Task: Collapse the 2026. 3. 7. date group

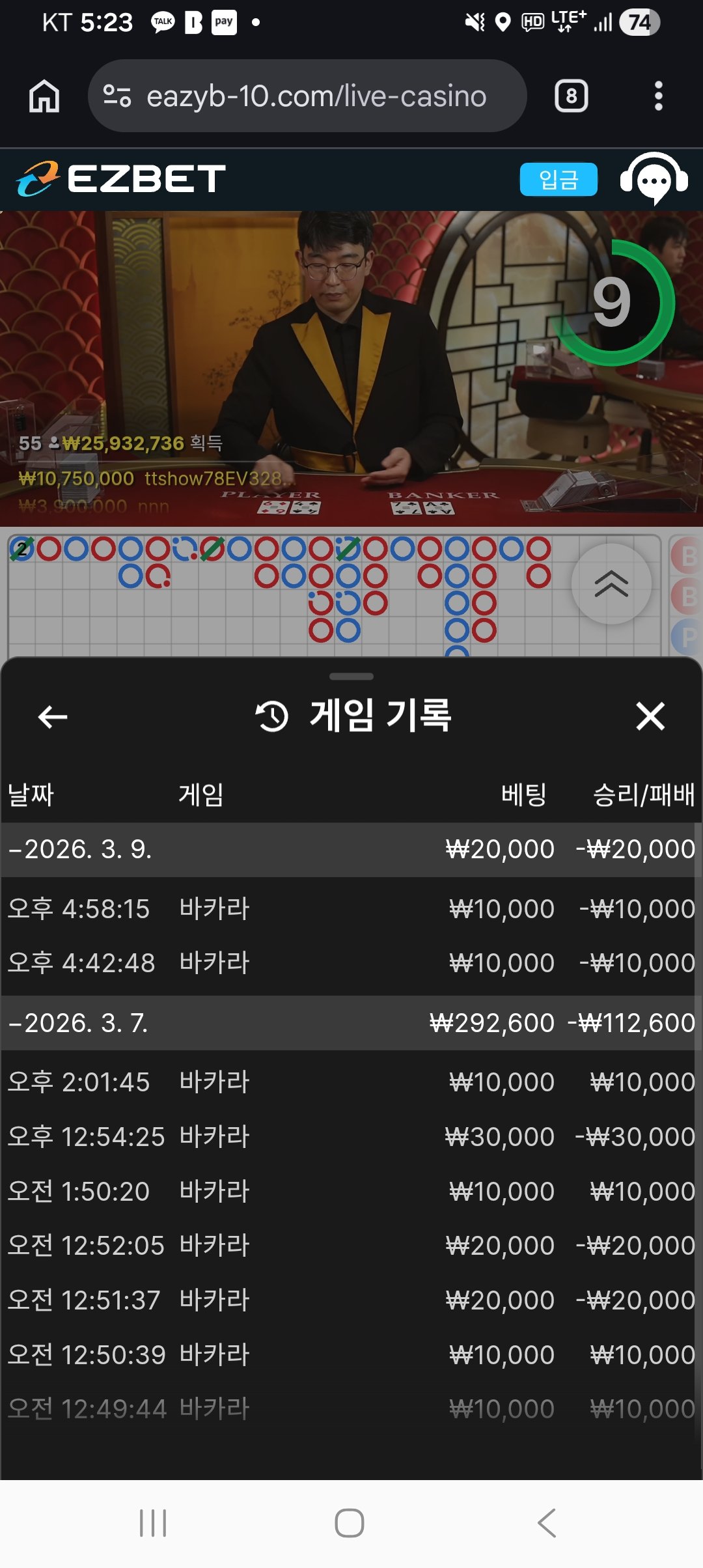Action: [x=78, y=1023]
